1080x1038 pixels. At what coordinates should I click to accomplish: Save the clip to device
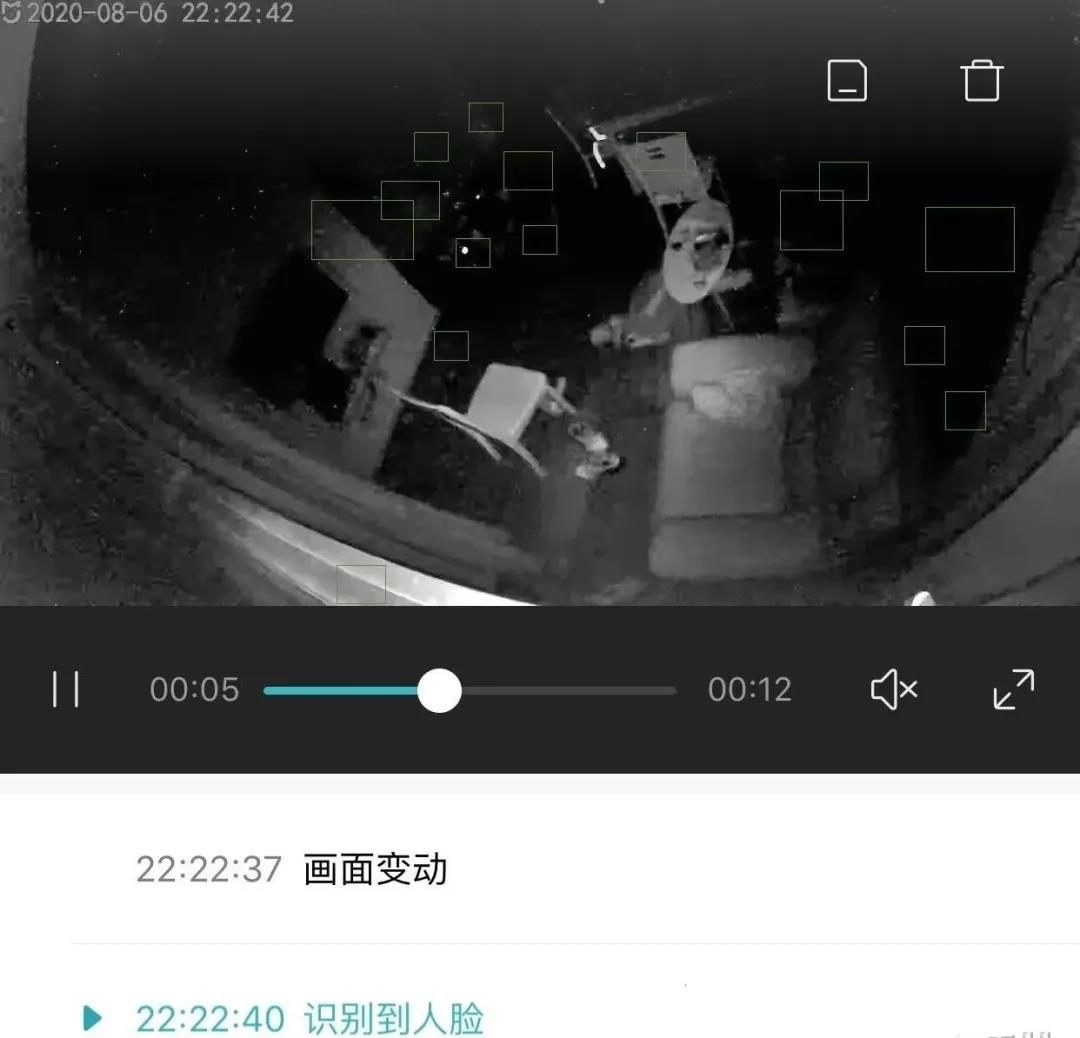847,80
